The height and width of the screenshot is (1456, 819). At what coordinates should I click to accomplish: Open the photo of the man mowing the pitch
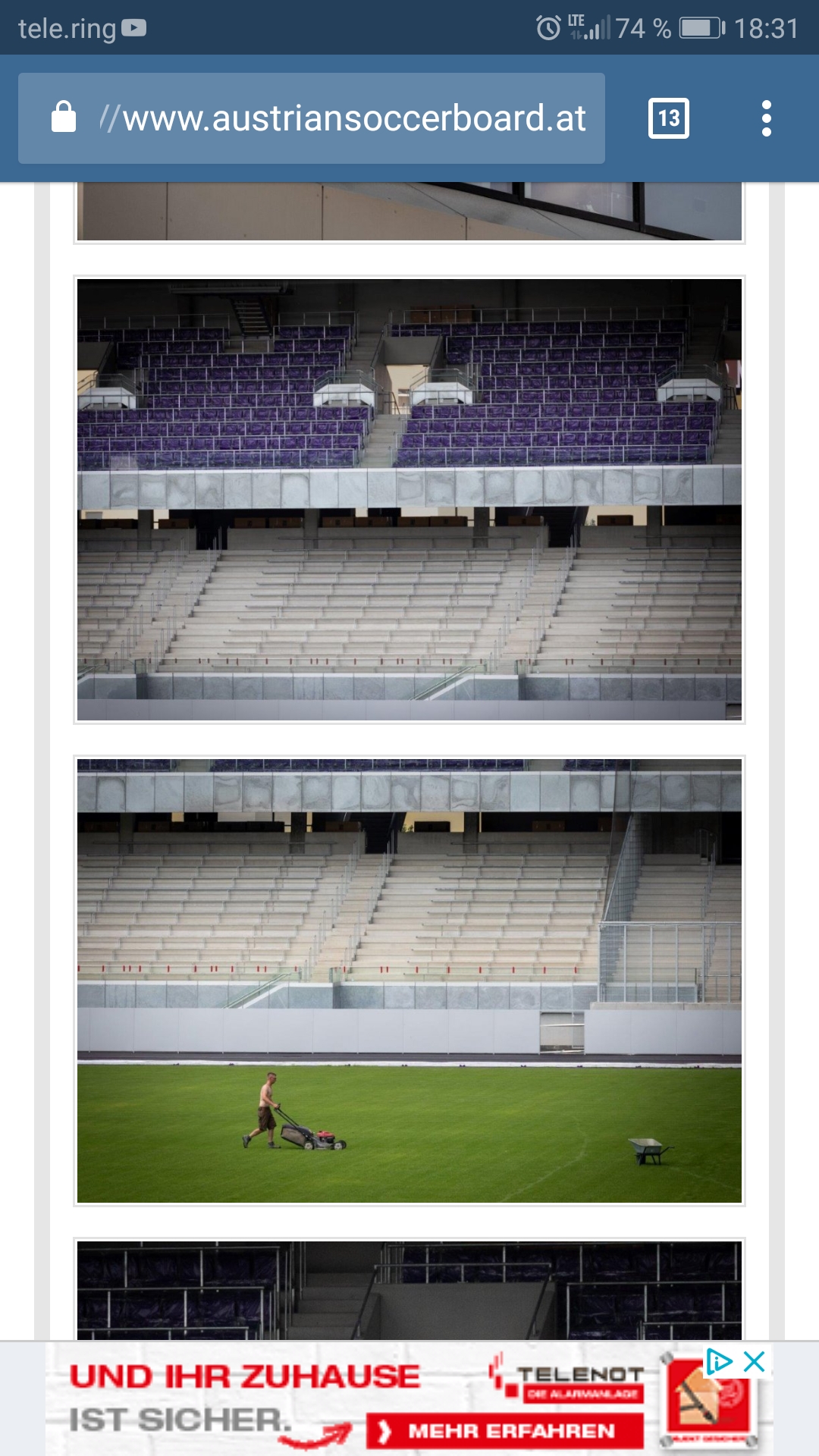click(409, 981)
